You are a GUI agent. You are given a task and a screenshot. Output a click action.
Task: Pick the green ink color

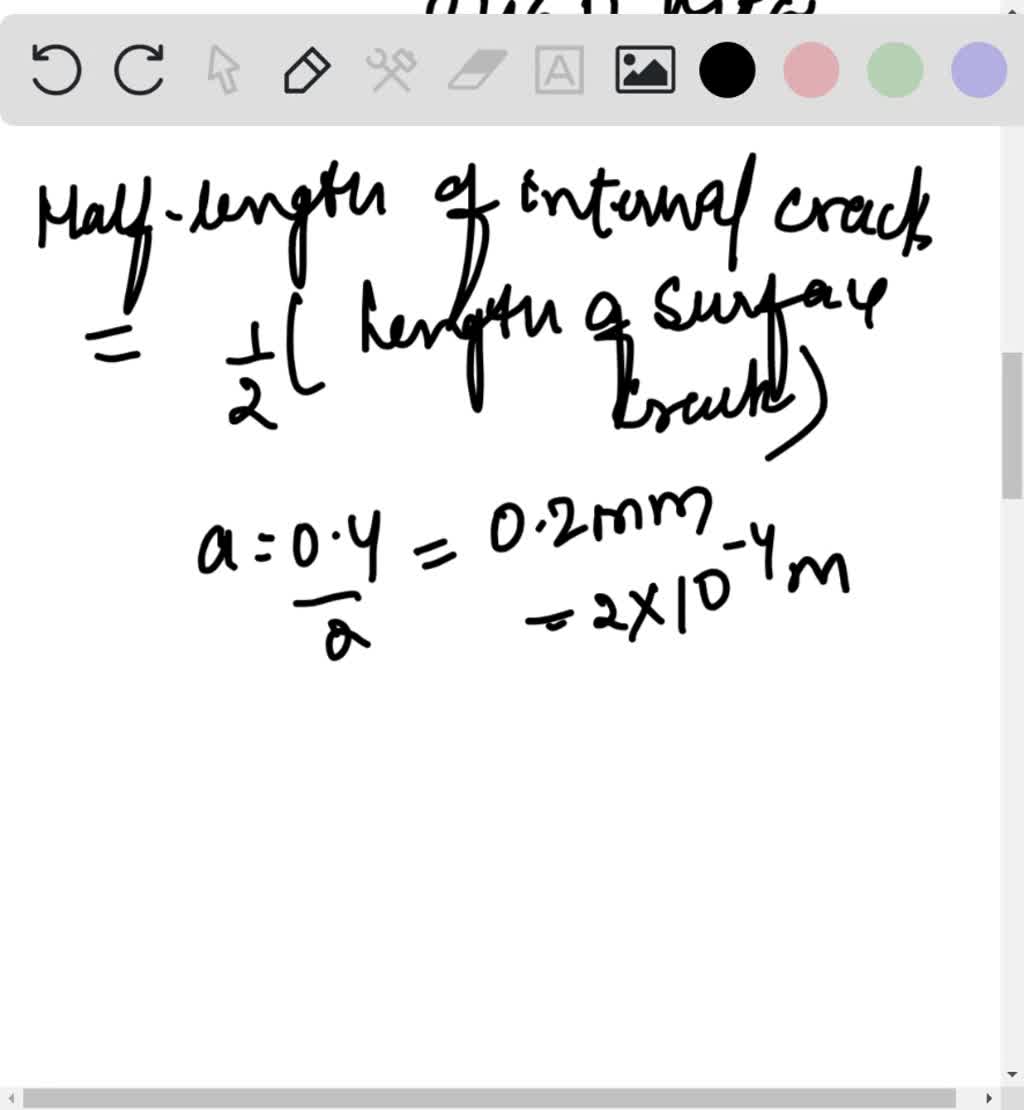895,71
